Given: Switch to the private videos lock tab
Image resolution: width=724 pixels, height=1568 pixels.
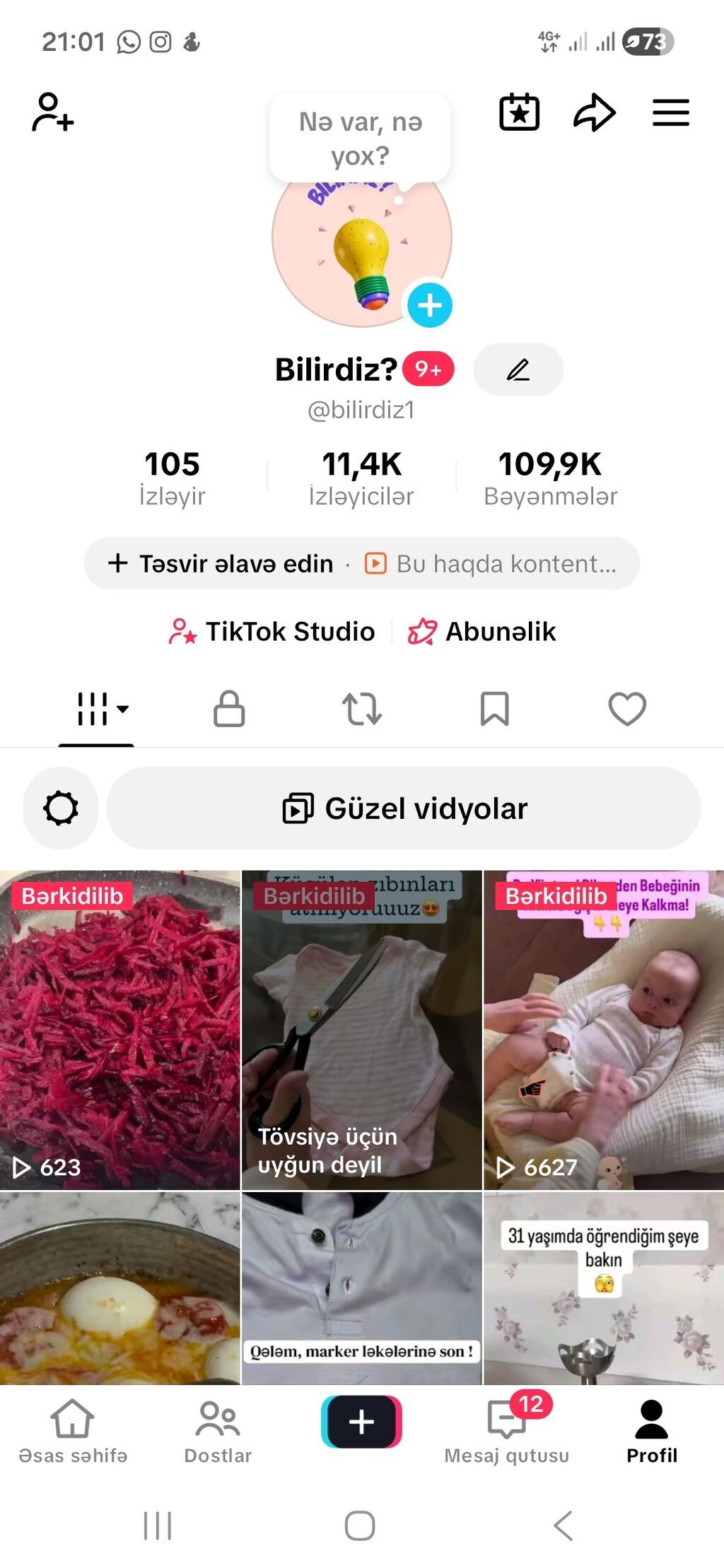Looking at the screenshot, I should point(229,709).
